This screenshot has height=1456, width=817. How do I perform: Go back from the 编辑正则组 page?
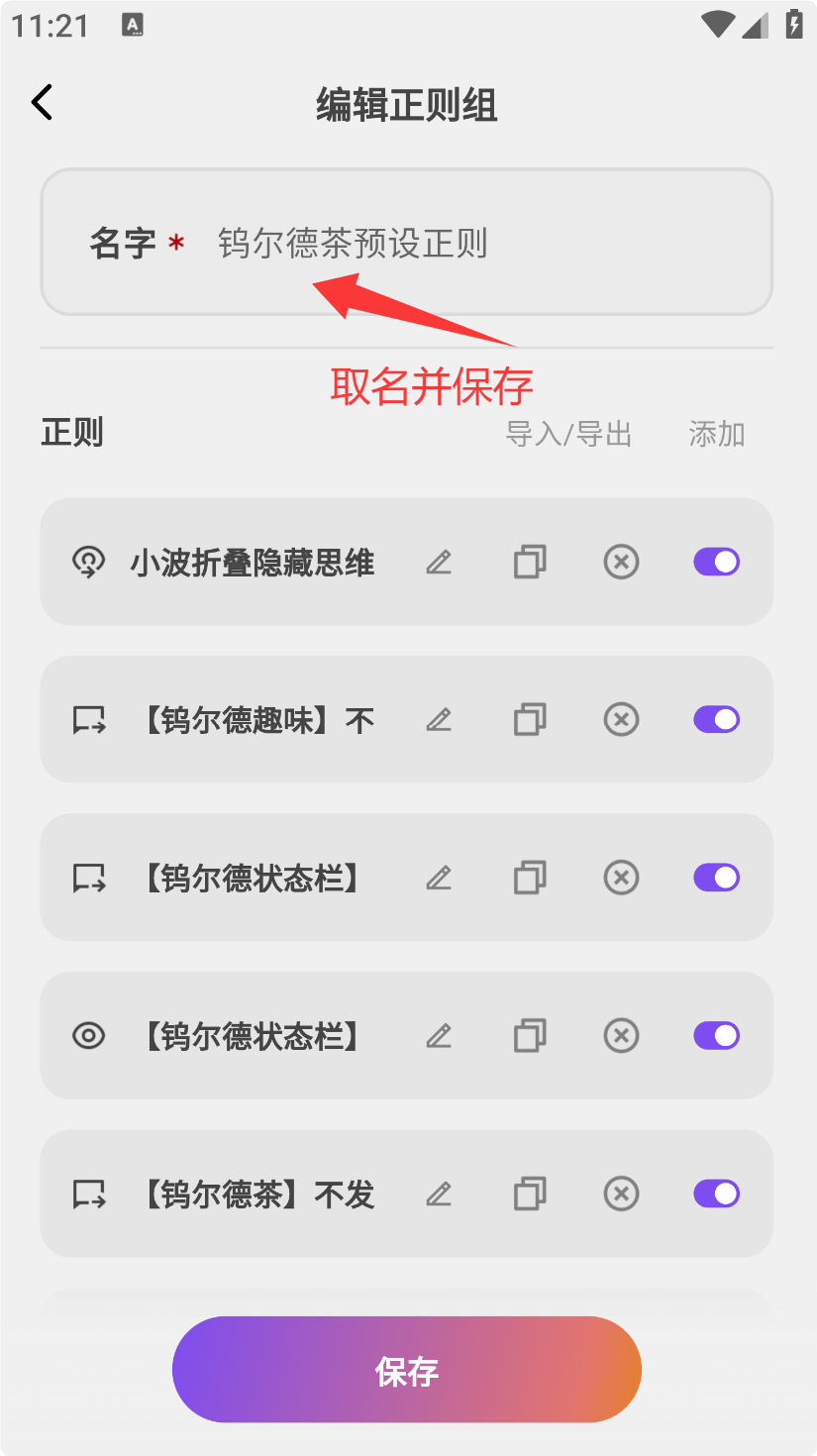pos(42,103)
